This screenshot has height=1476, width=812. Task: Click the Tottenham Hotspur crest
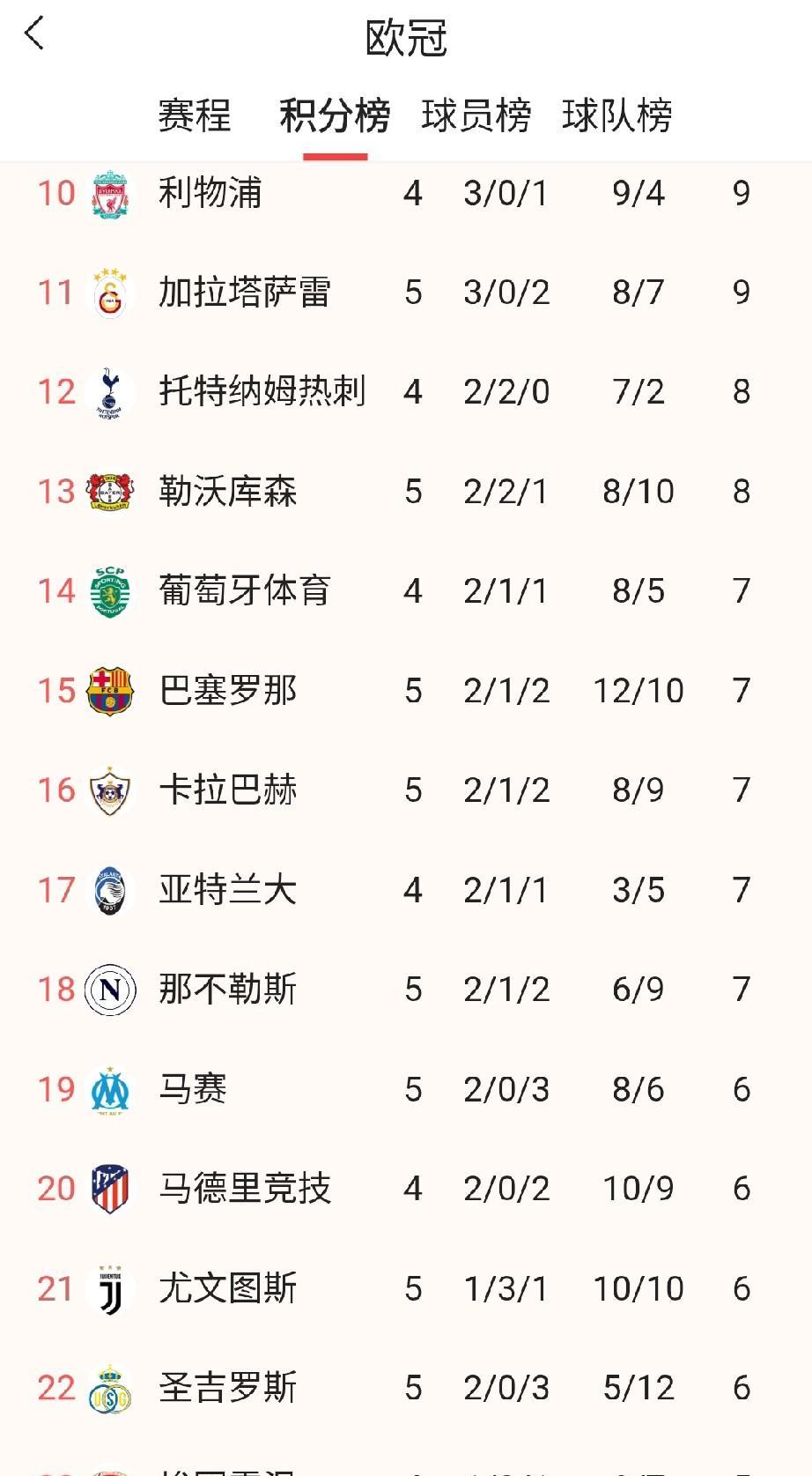(x=107, y=390)
